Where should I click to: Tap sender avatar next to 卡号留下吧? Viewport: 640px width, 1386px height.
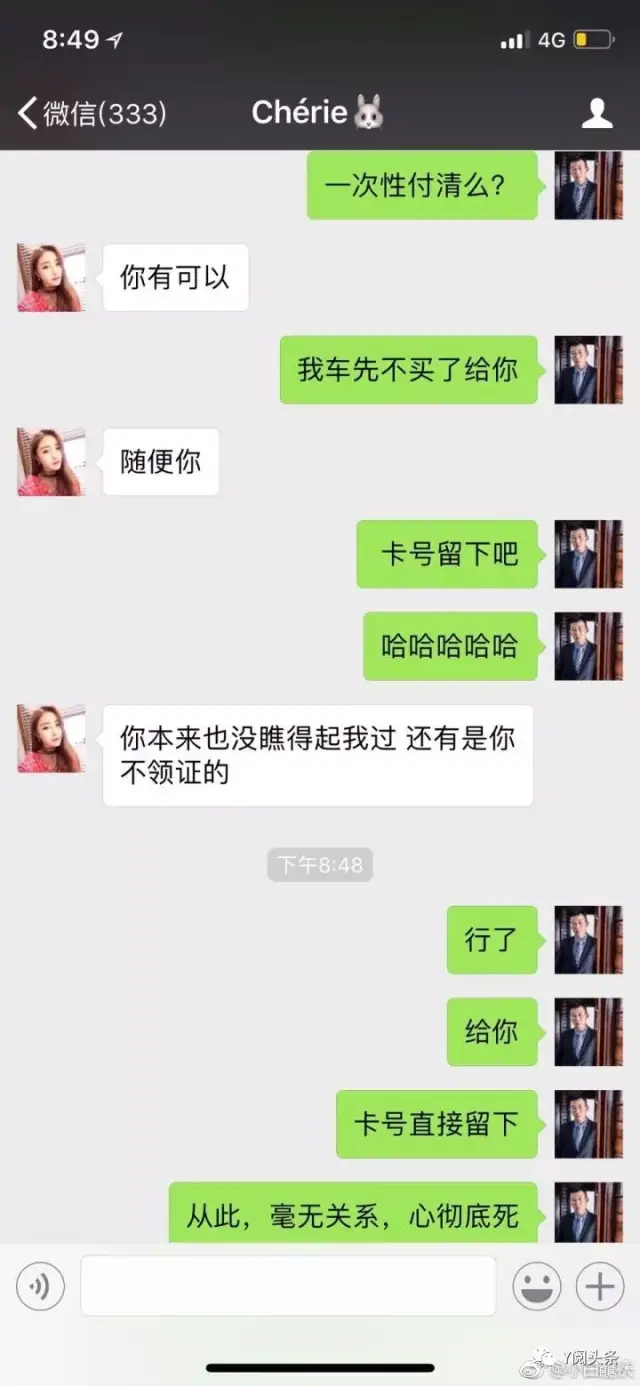[589, 554]
